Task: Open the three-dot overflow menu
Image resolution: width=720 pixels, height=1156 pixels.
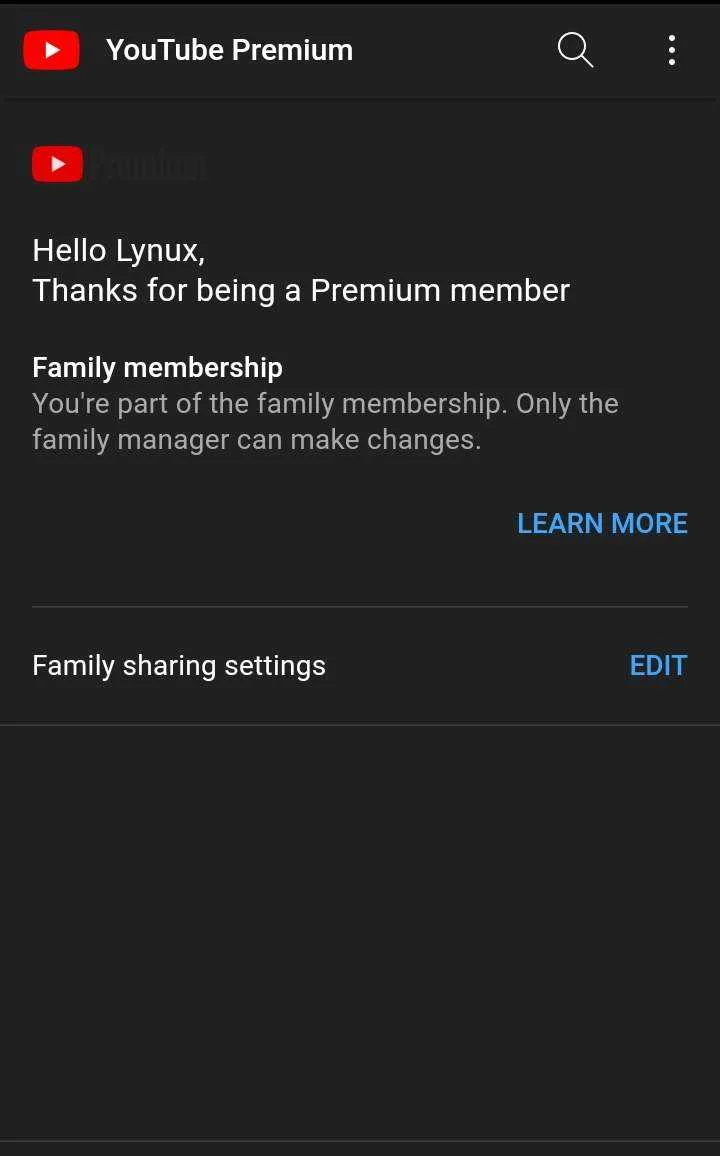Action: coord(671,50)
